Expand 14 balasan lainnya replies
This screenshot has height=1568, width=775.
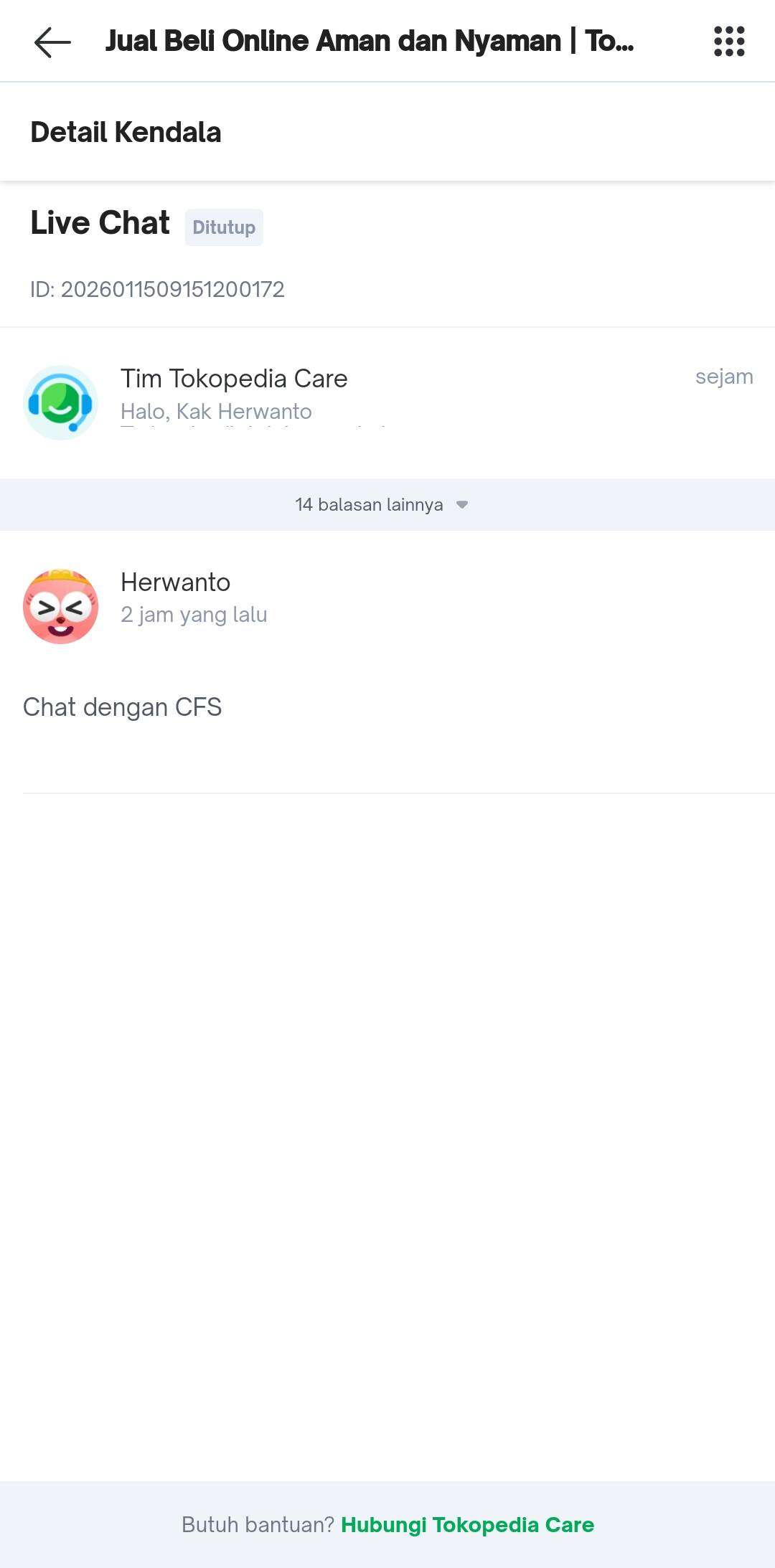[381, 505]
